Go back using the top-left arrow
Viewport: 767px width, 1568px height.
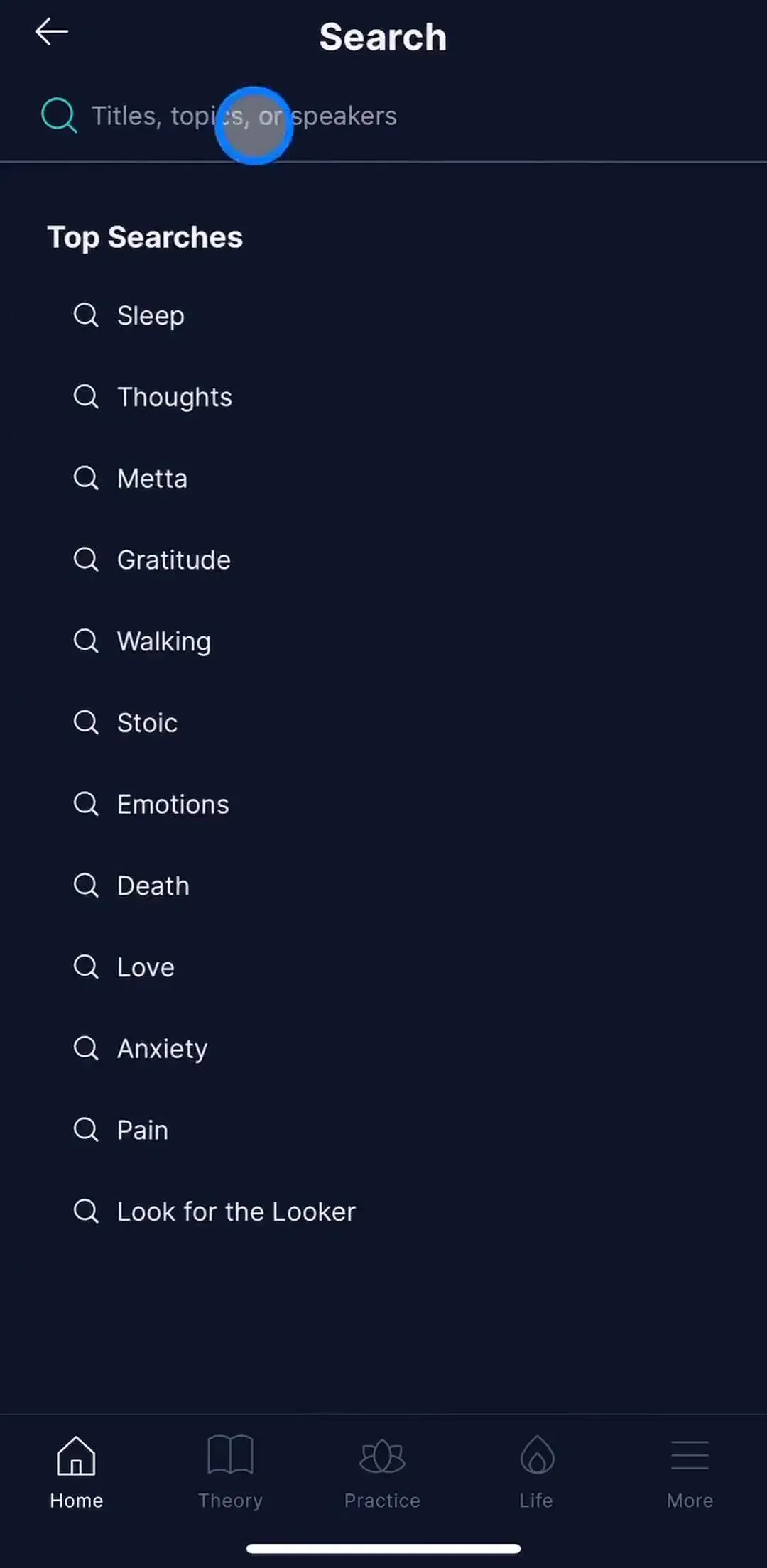tap(51, 32)
